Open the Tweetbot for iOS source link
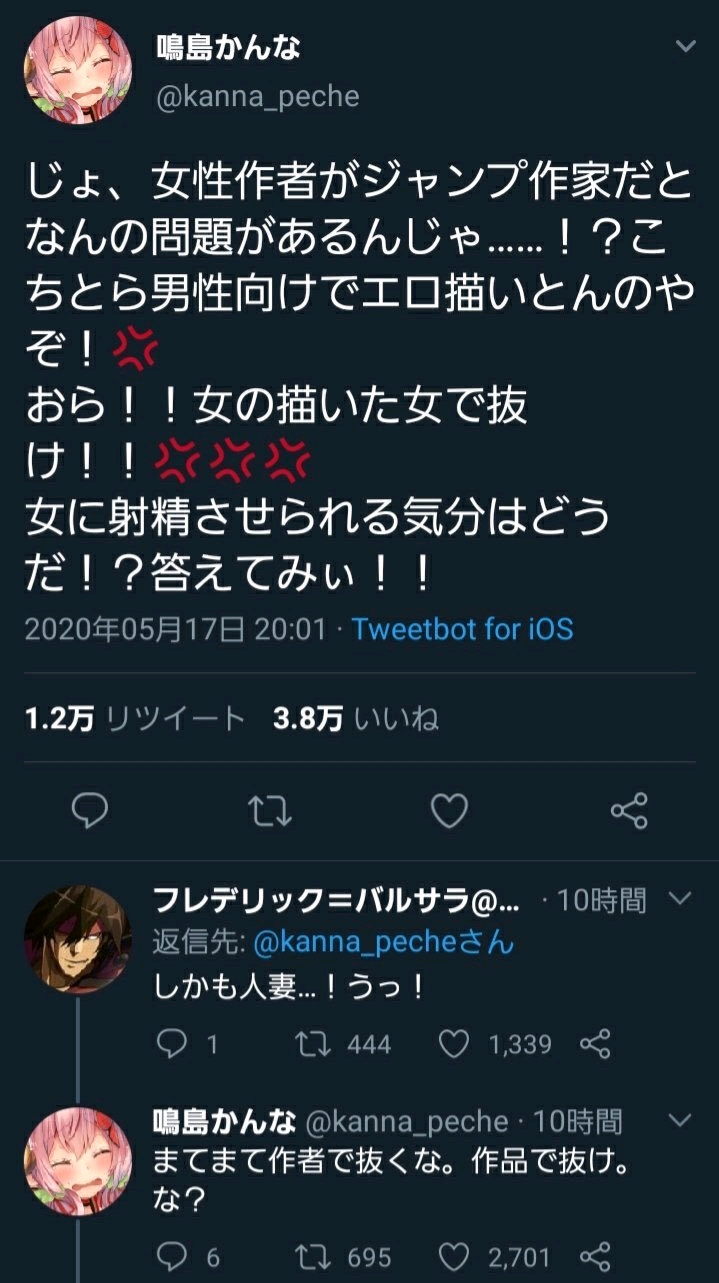Screen dimensions: 719x1283 [462, 629]
